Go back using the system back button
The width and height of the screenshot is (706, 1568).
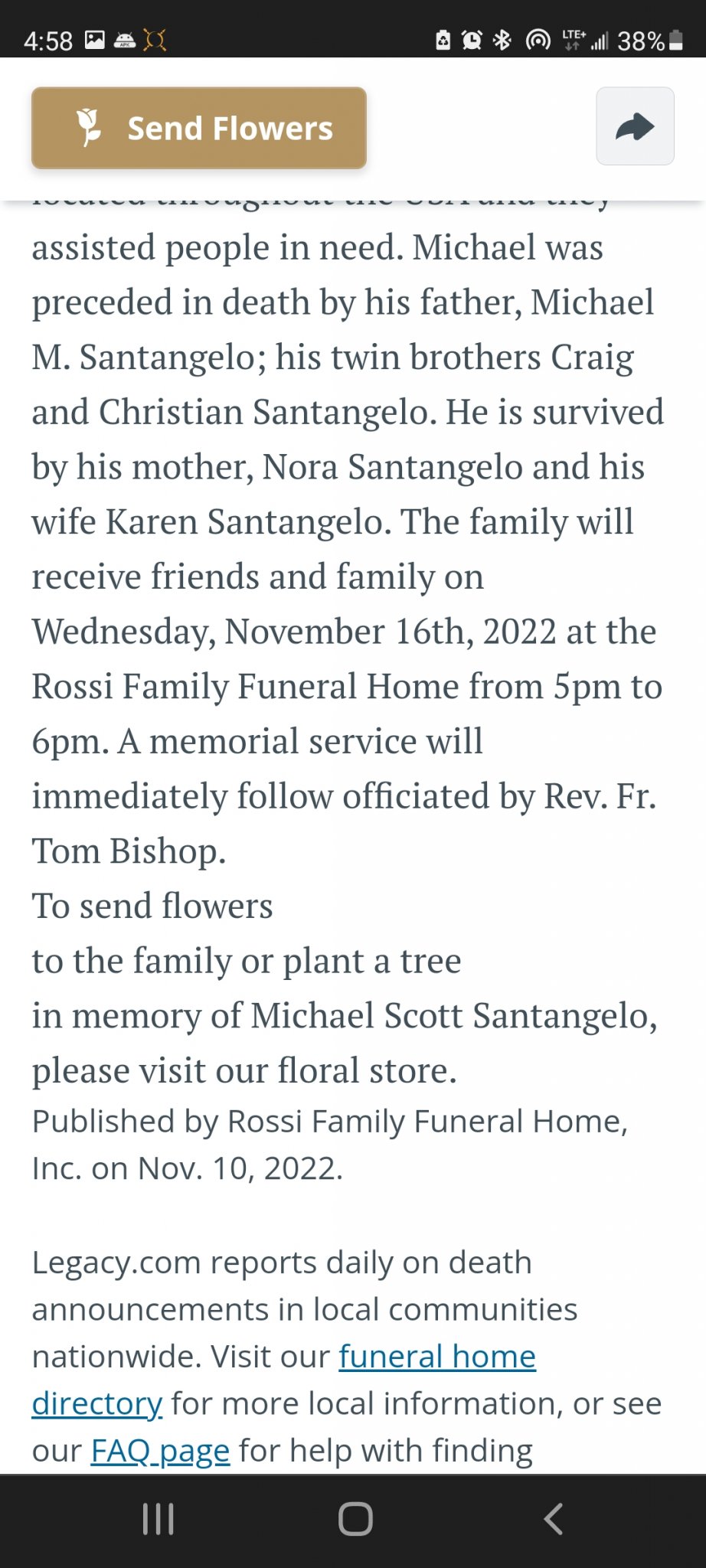(x=553, y=1519)
